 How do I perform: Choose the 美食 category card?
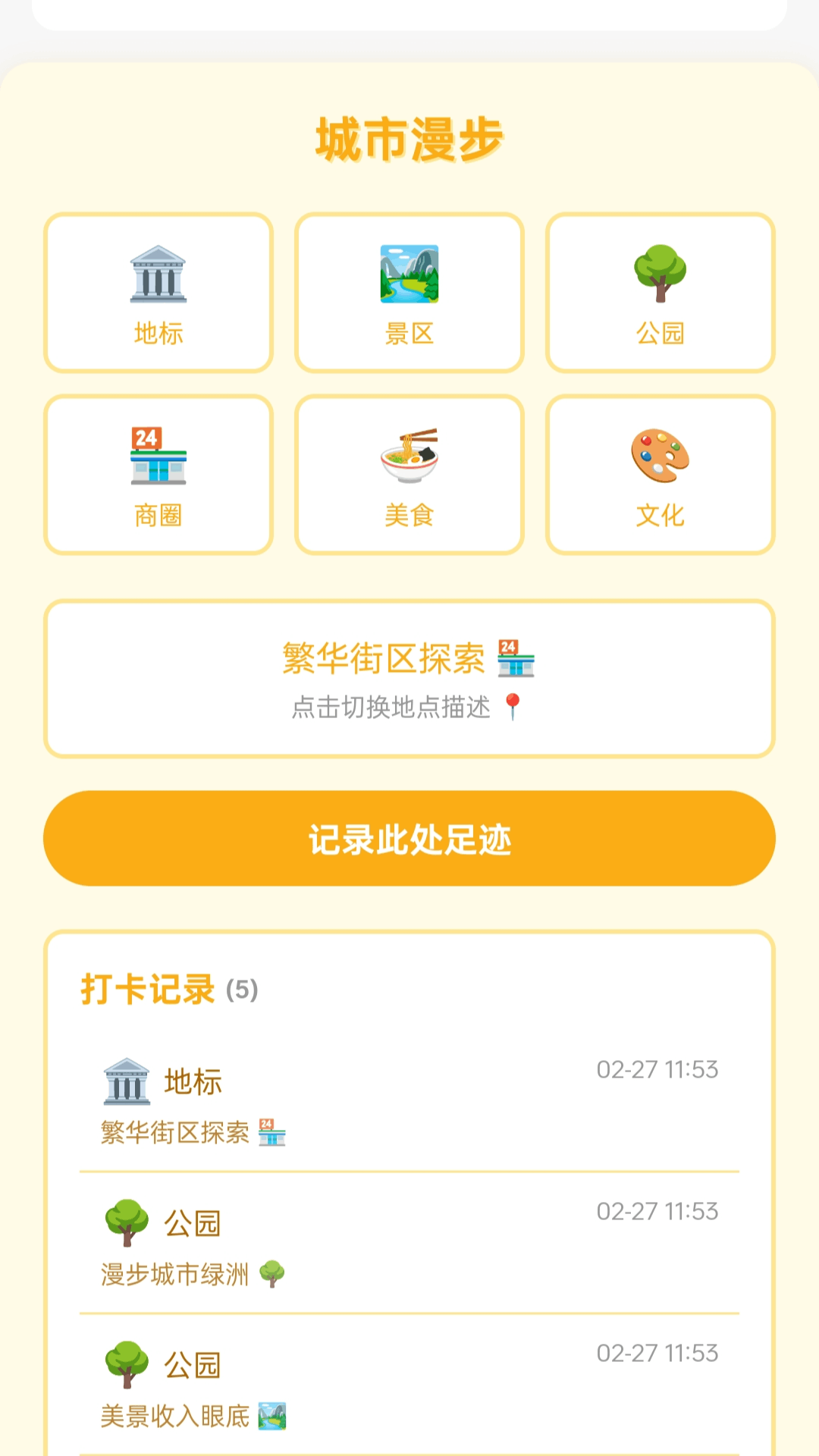(x=409, y=475)
